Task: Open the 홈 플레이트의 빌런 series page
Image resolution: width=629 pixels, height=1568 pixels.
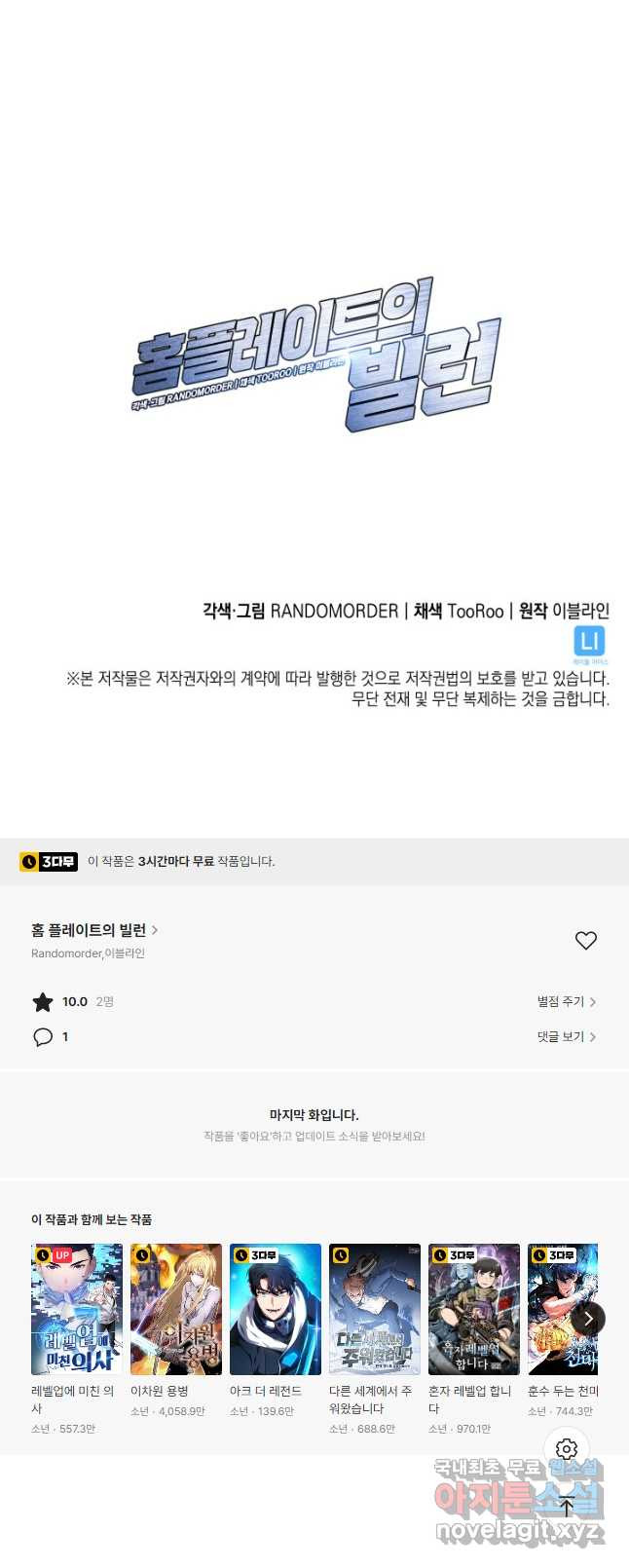Action: point(93,930)
